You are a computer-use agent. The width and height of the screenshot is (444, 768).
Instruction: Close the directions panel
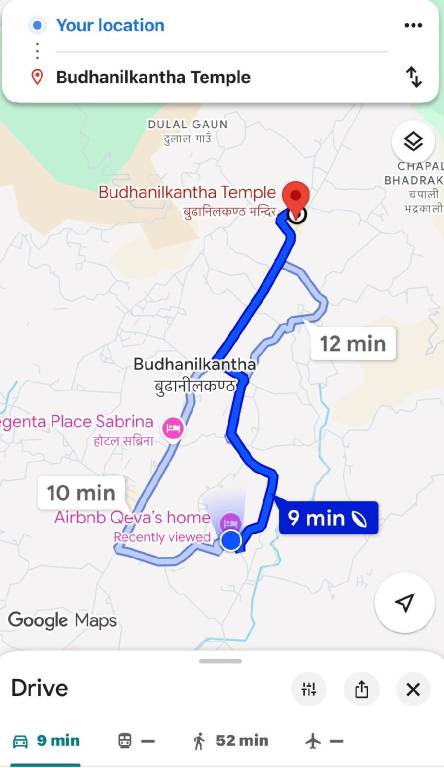coord(413,690)
